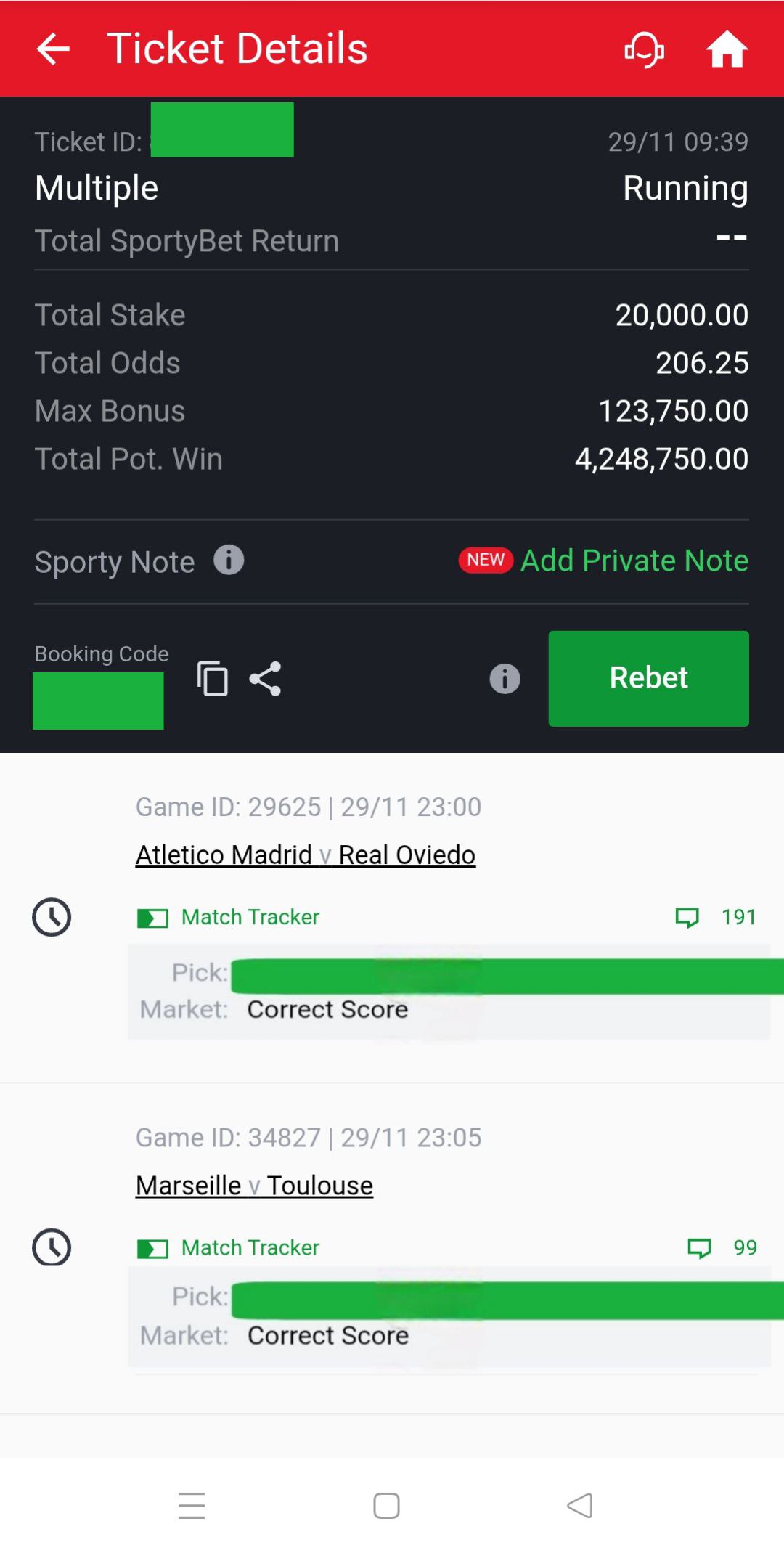Share the booking code

coord(265,680)
